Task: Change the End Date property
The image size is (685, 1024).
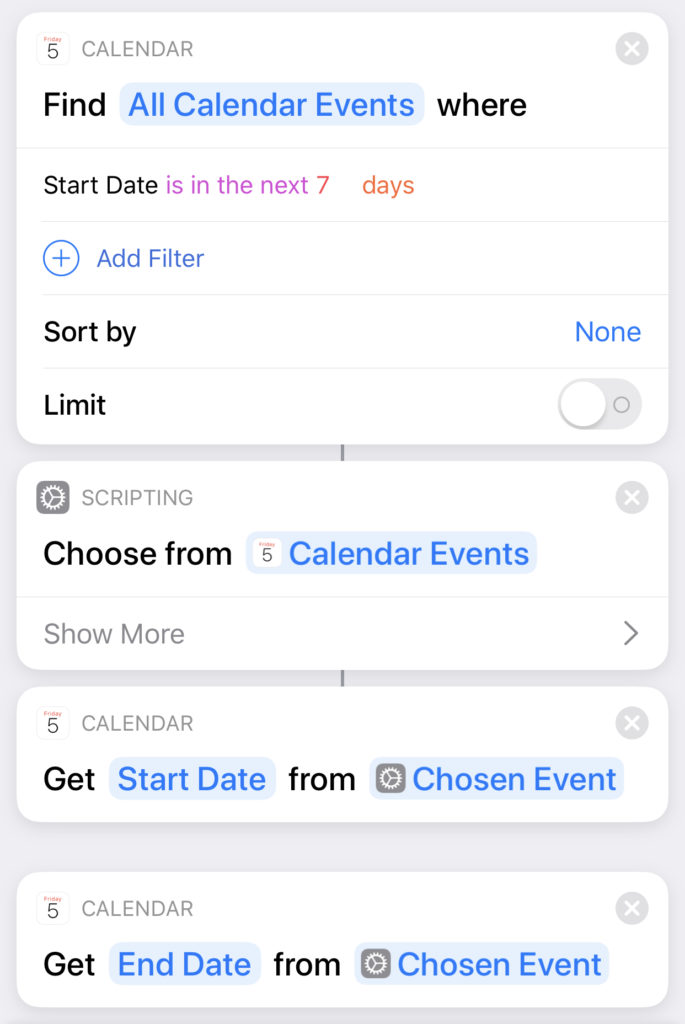Action: (x=185, y=964)
